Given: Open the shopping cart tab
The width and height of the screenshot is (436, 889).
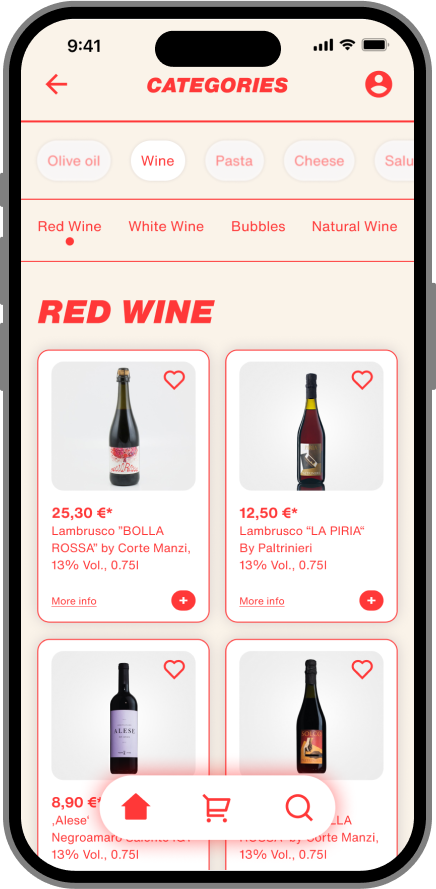Looking at the screenshot, I should [x=217, y=808].
